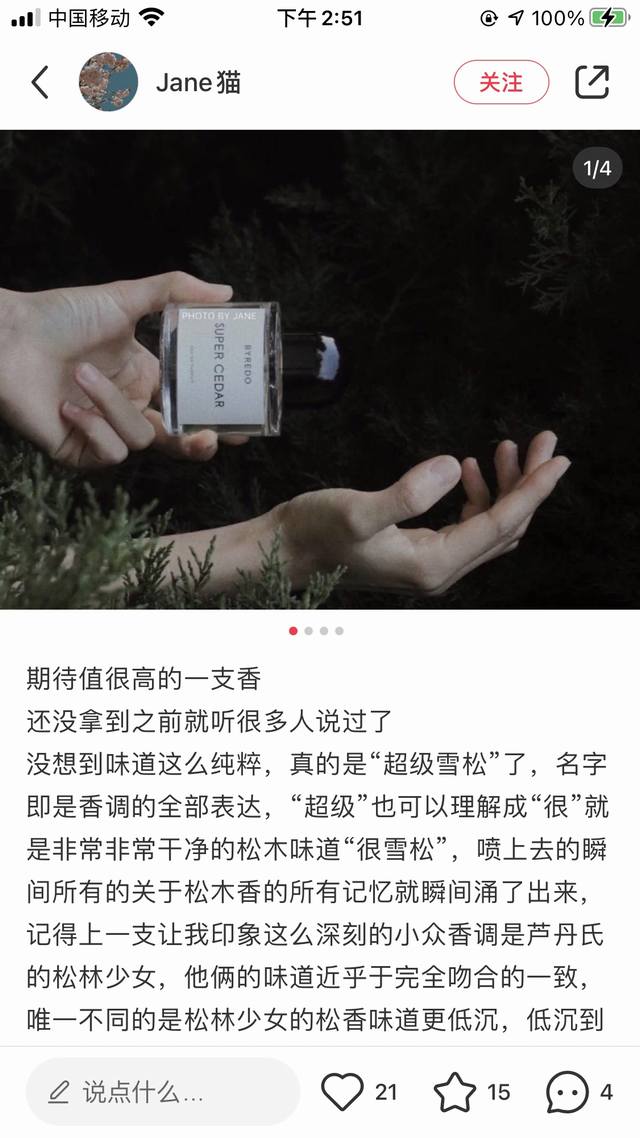Save the post using the star icon

tap(455, 1092)
